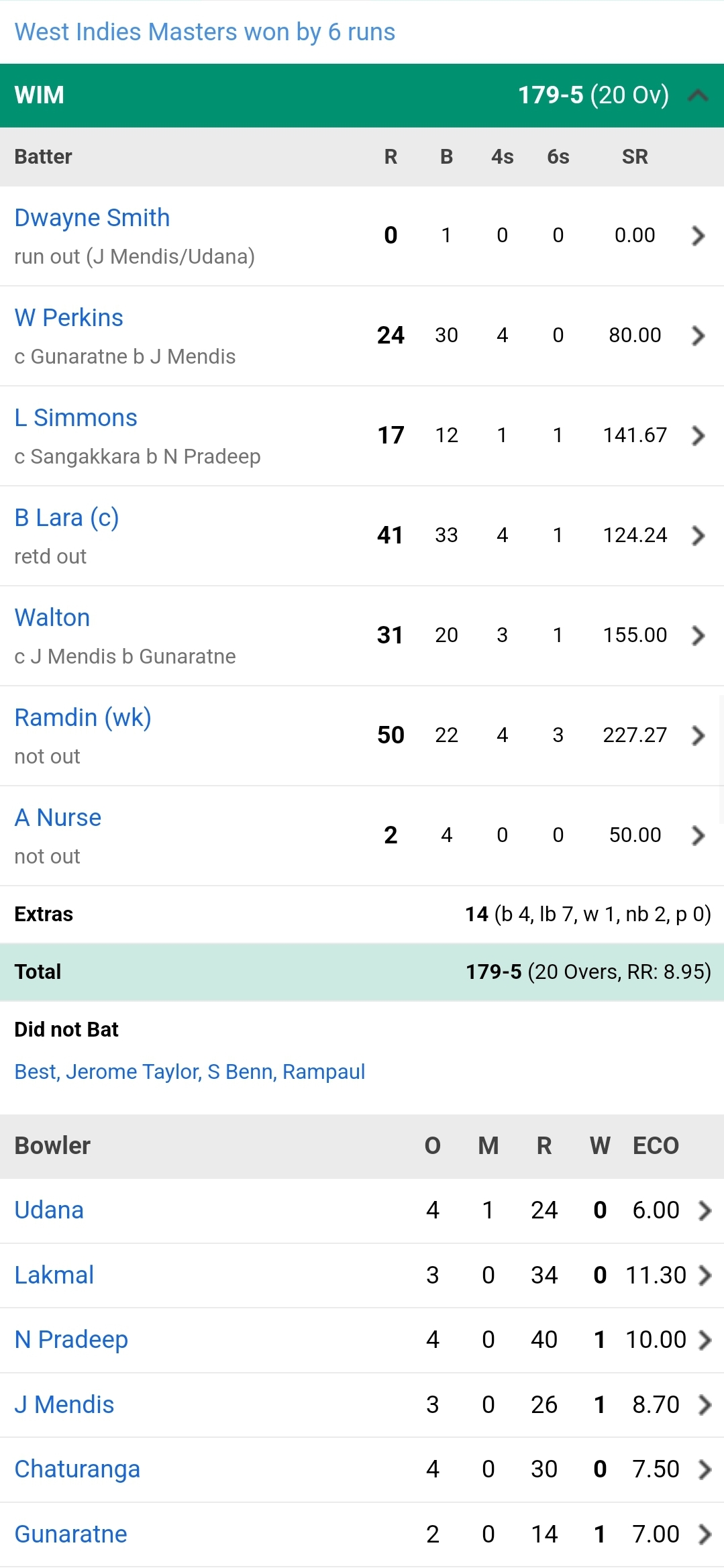Tap chevron on Ramdin's batting row
724x1568 pixels.
click(x=698, y=735)
